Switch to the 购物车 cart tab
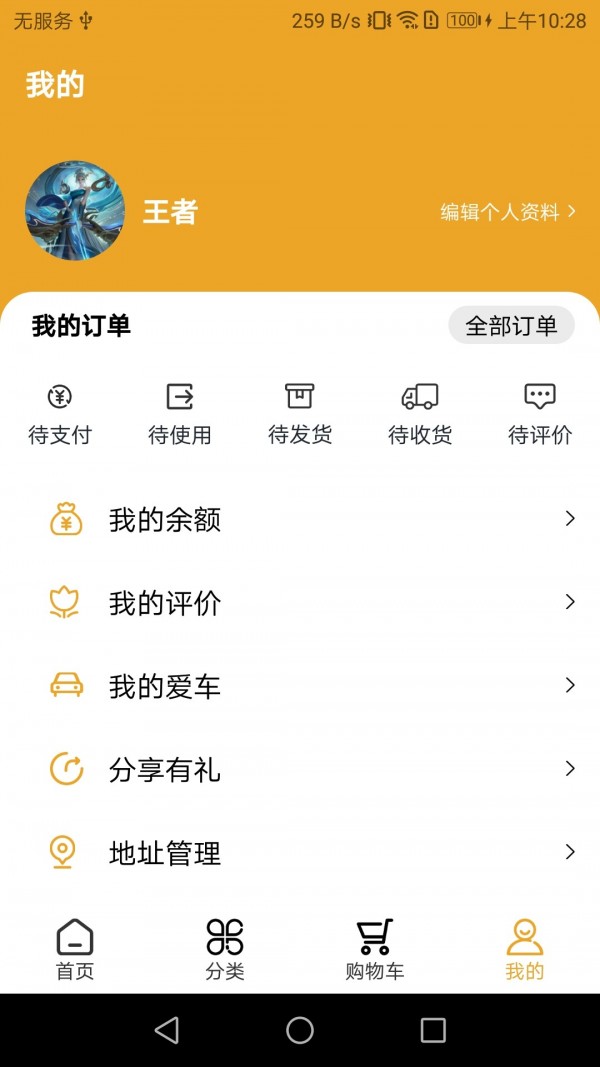Screen dimensions: 600x1067 pyautogui.click(x=375, y=950)
